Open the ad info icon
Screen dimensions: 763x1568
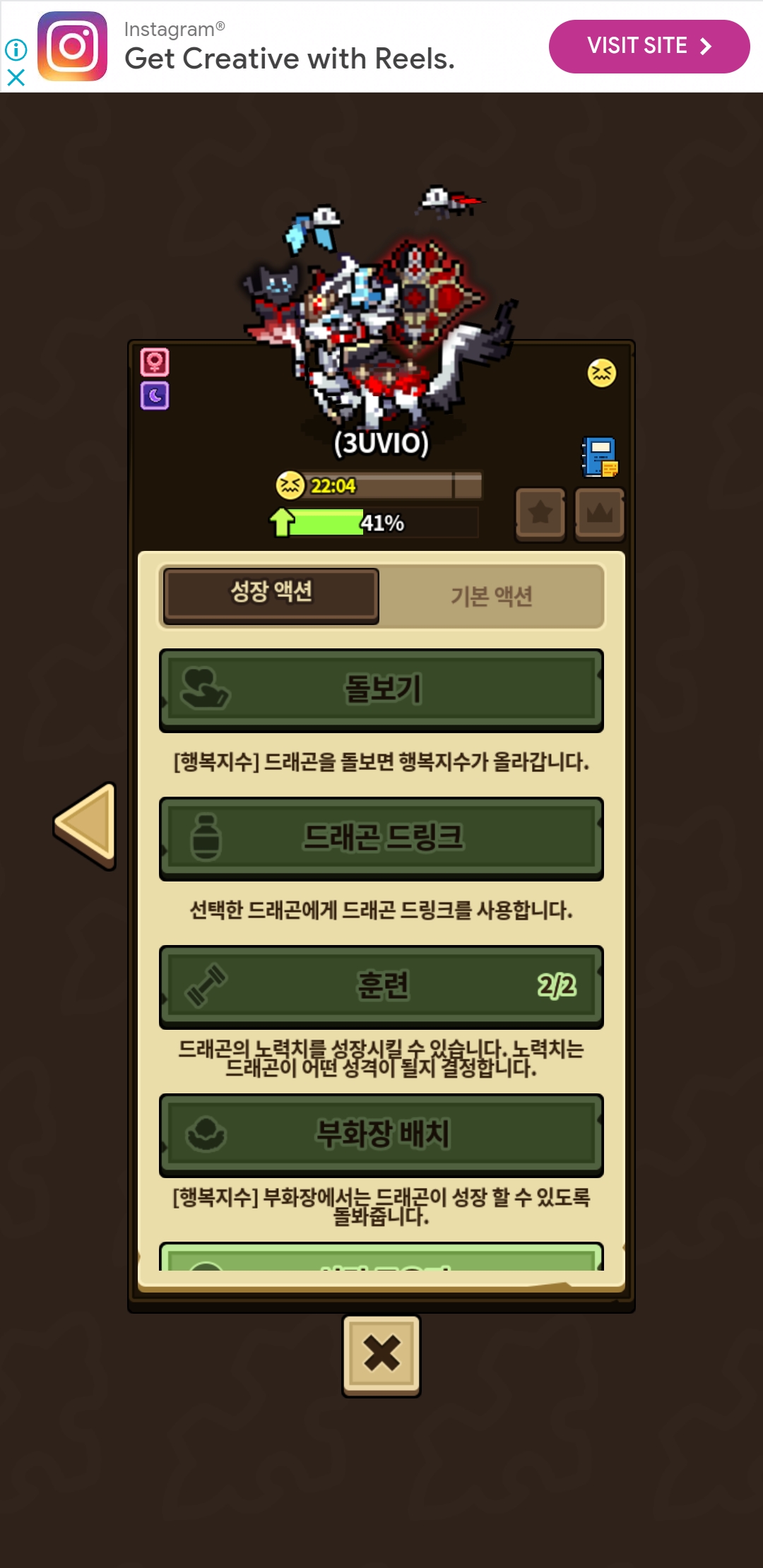(x=16, y=49)
